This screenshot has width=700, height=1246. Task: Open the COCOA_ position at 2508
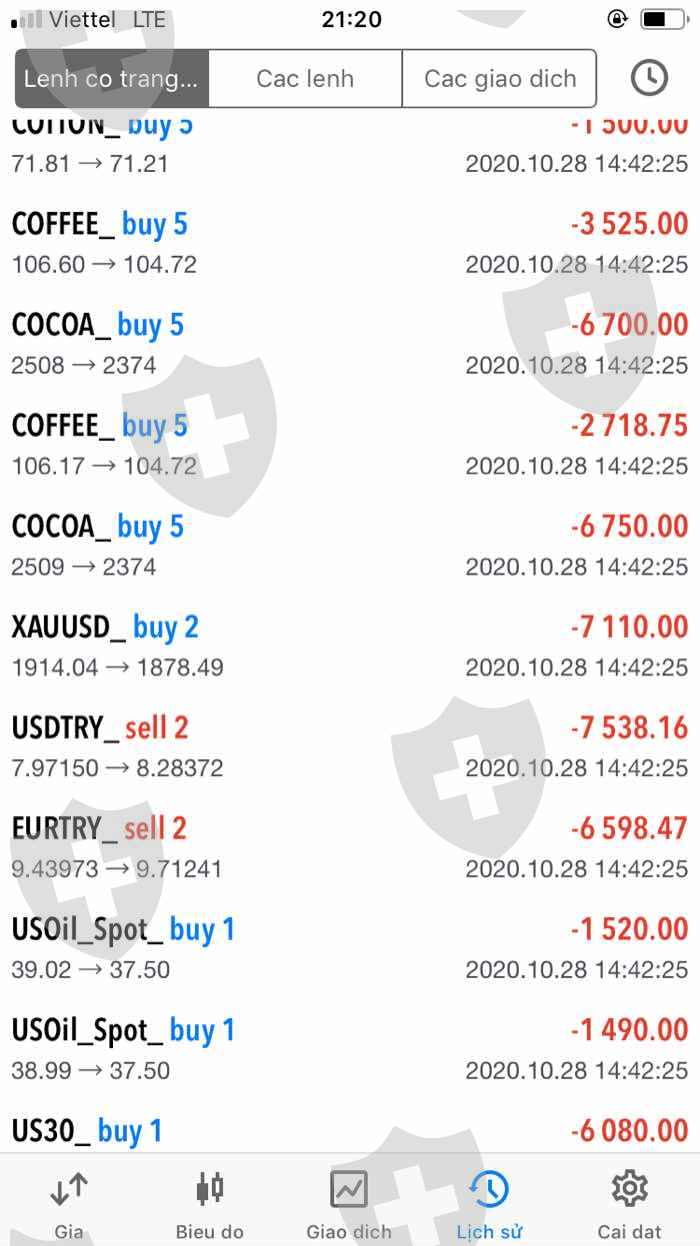tap(350, 344)
